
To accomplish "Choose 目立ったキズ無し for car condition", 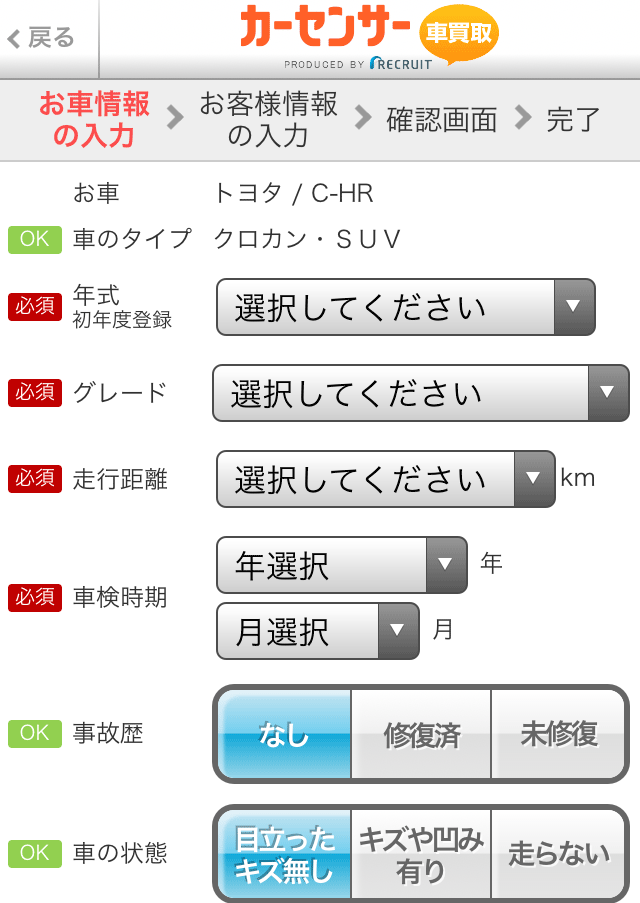I will (x=285, y=854).
